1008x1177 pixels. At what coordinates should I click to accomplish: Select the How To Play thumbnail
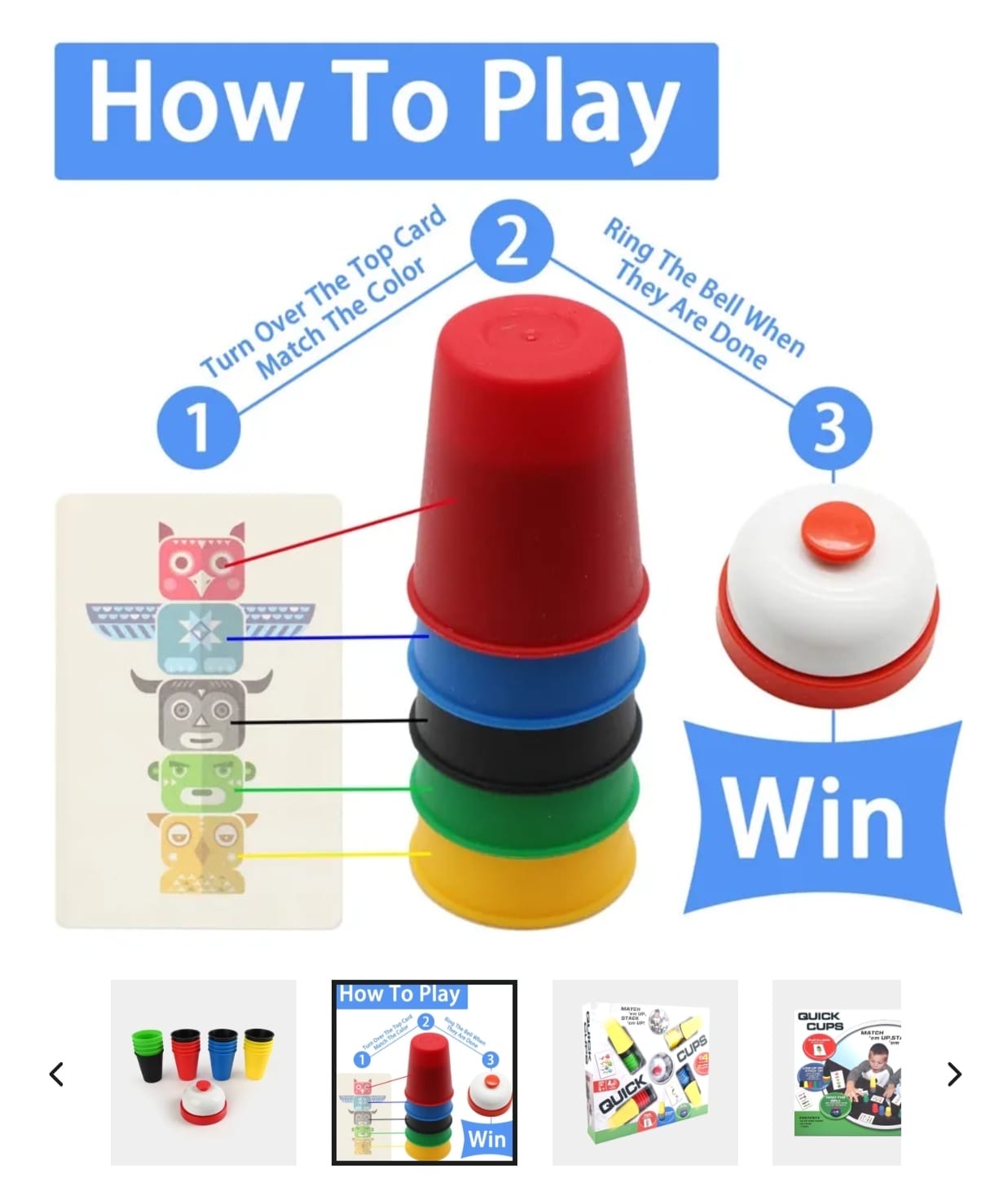(x=425, y=1072)
